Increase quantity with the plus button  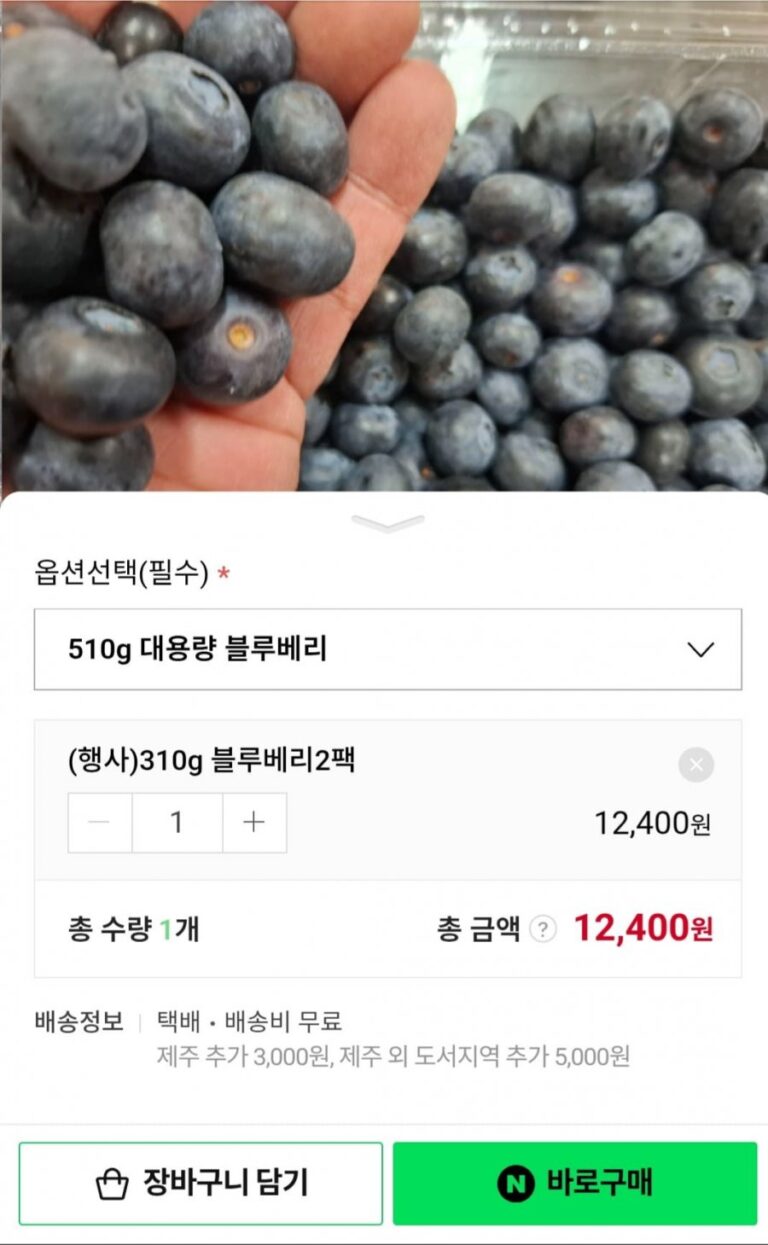coord(254,823)
